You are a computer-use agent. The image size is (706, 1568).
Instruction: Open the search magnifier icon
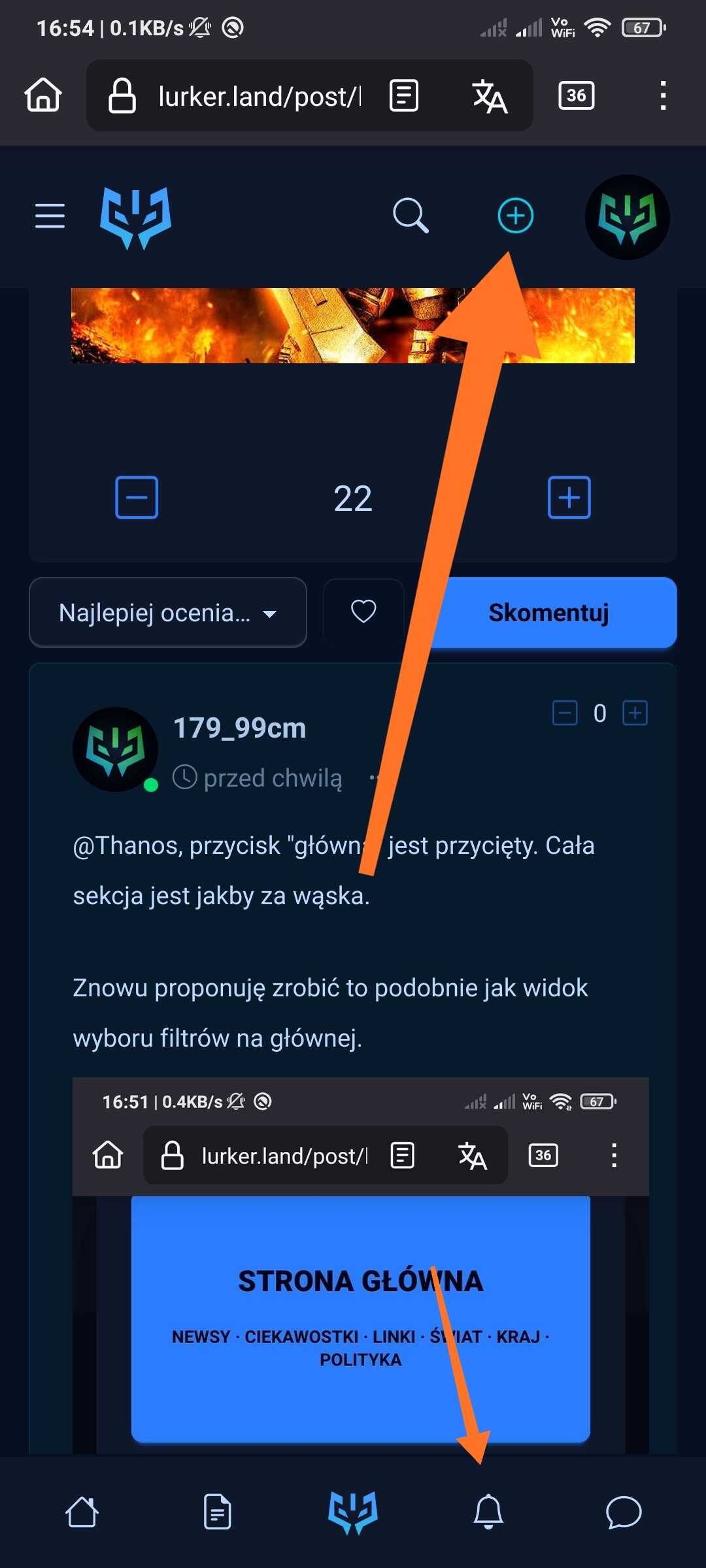pos(411,216)
